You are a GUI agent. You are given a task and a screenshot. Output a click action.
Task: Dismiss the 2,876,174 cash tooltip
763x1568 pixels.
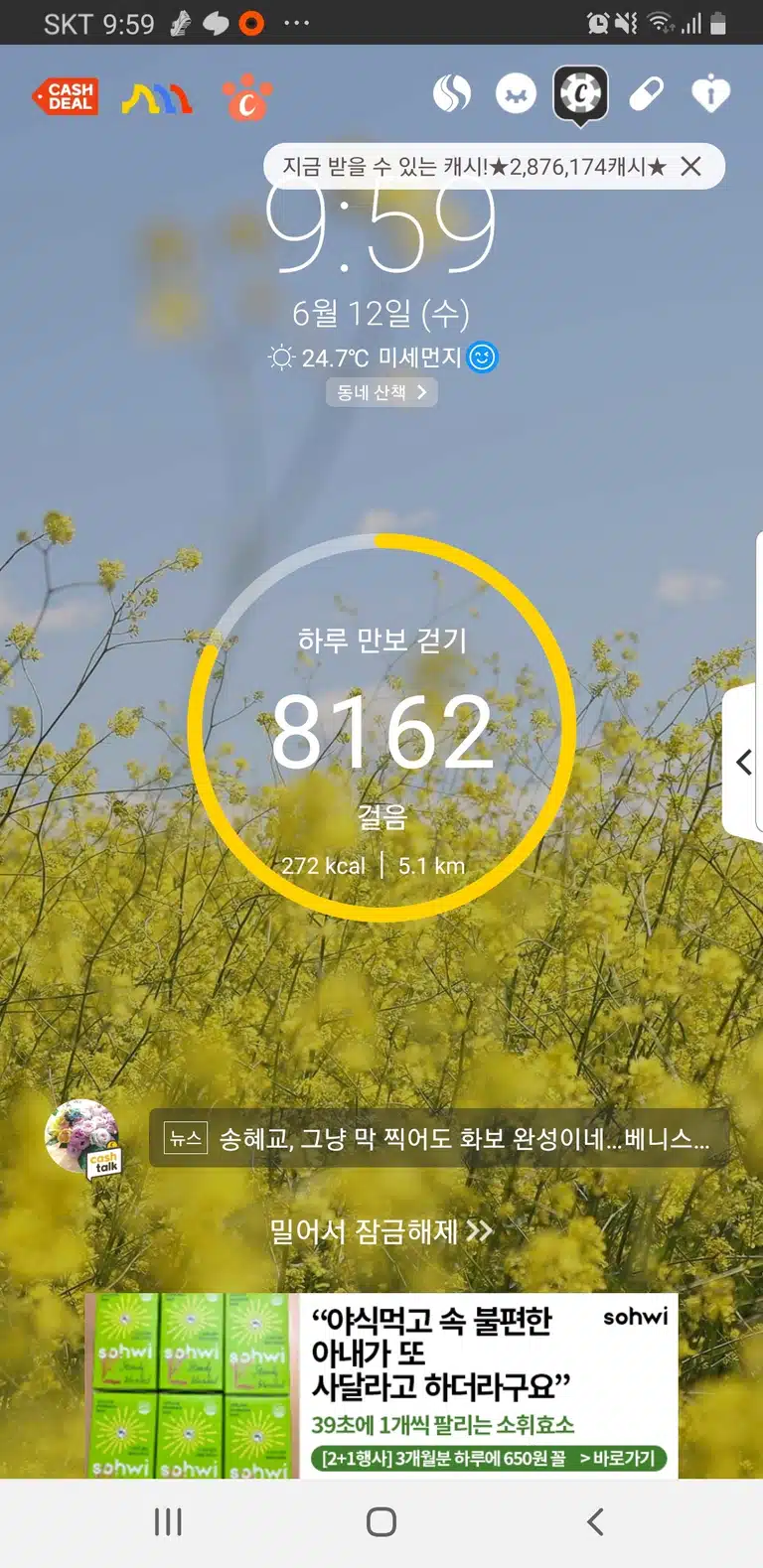coord(691,166)
